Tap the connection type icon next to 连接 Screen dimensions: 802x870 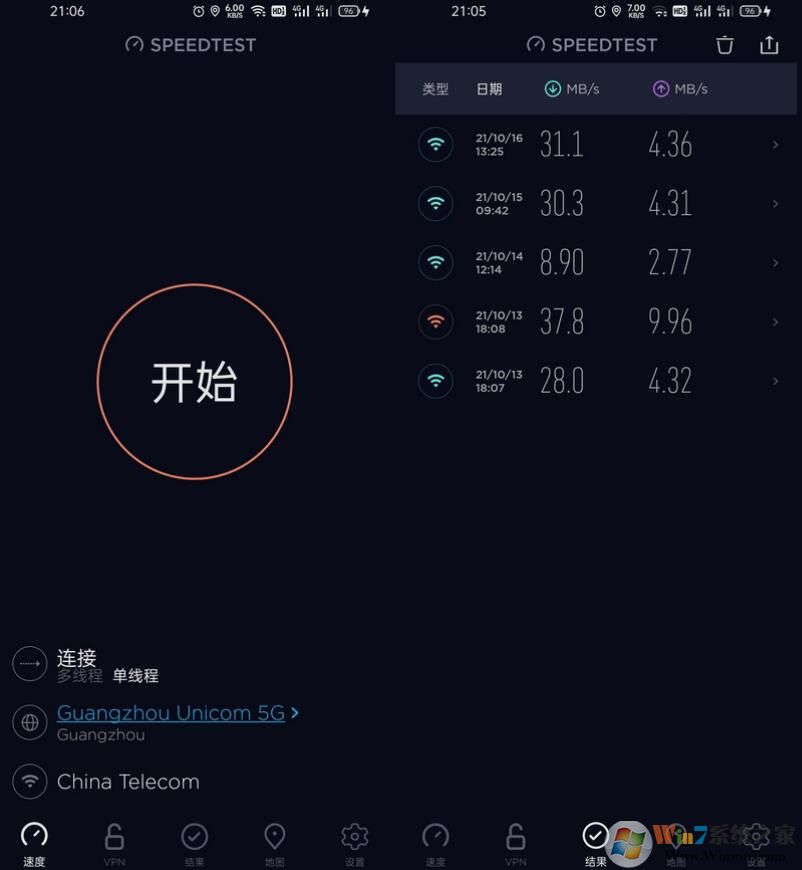click(x=29, y=662)
